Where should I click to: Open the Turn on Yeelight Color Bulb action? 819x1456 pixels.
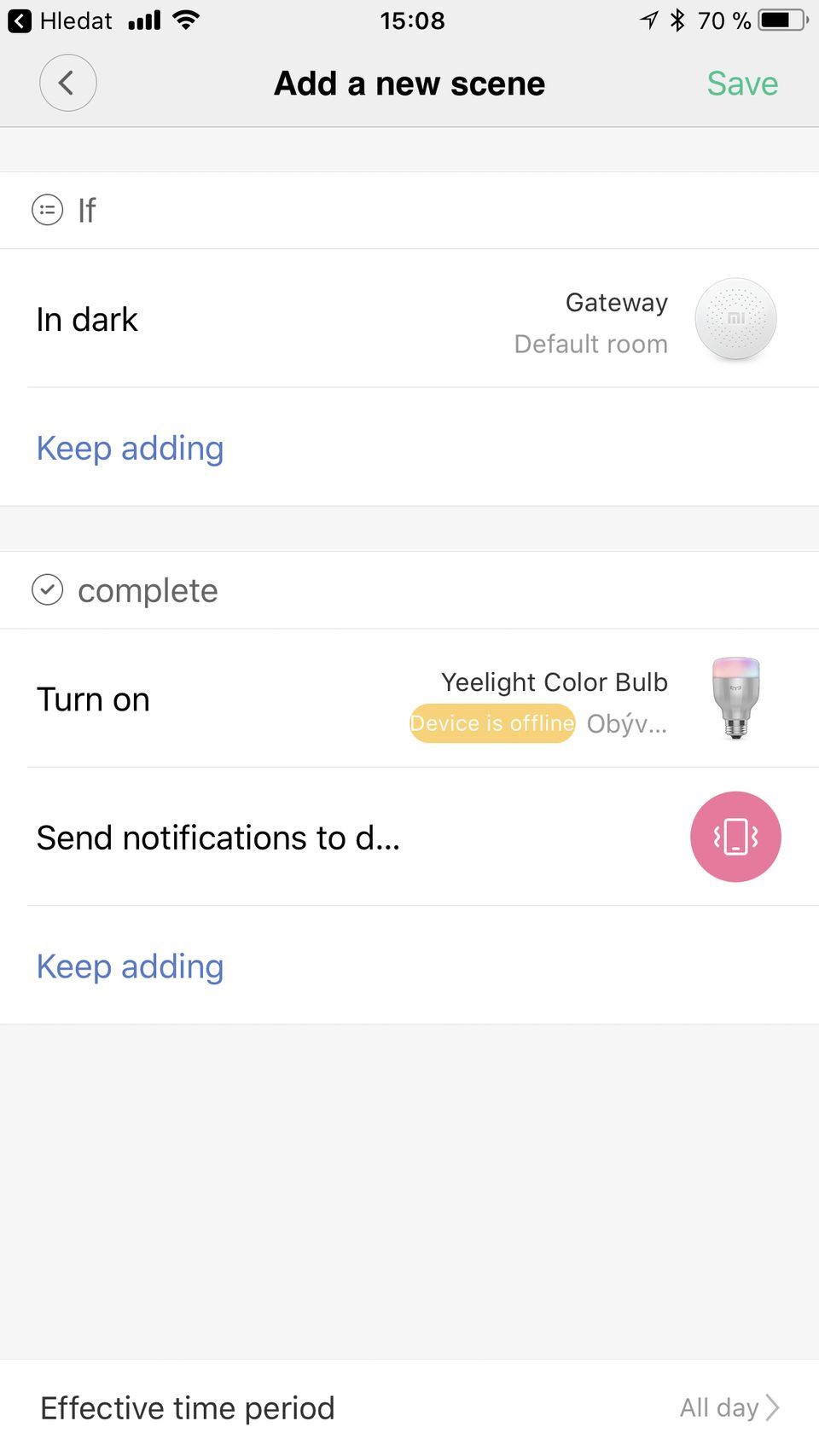[x=409, y=699]
